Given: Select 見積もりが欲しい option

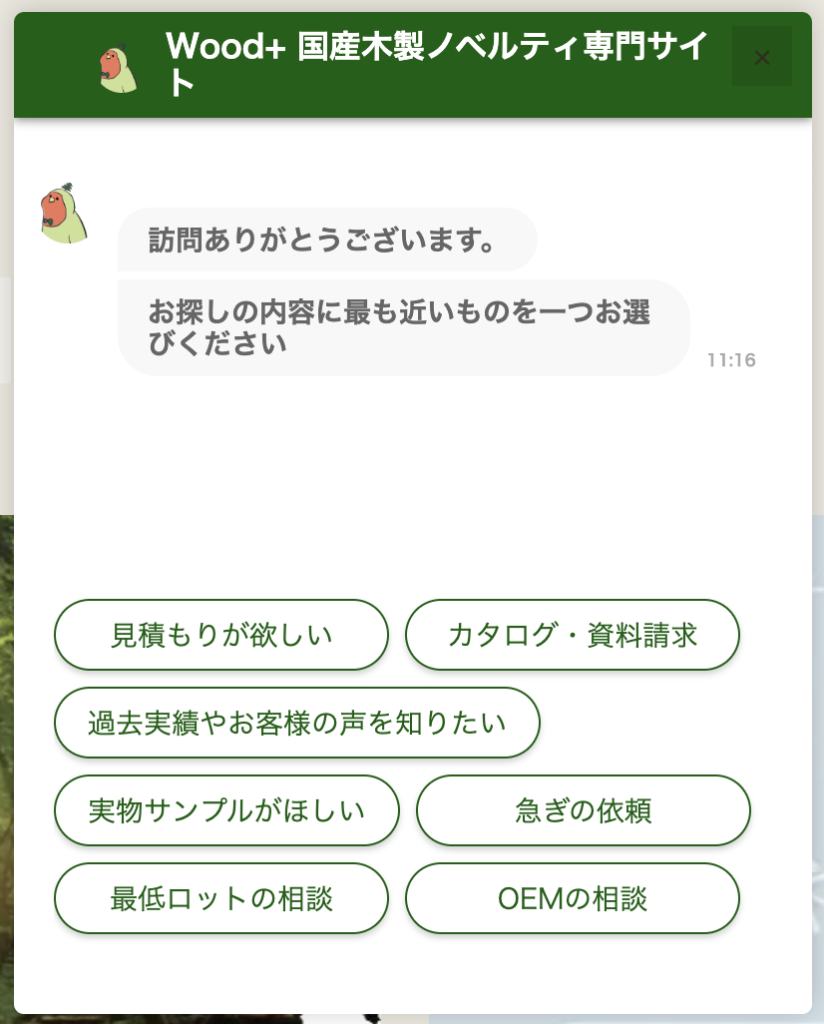Looking at the screenshot, I should pyautogui.click(x=221, y=635).
